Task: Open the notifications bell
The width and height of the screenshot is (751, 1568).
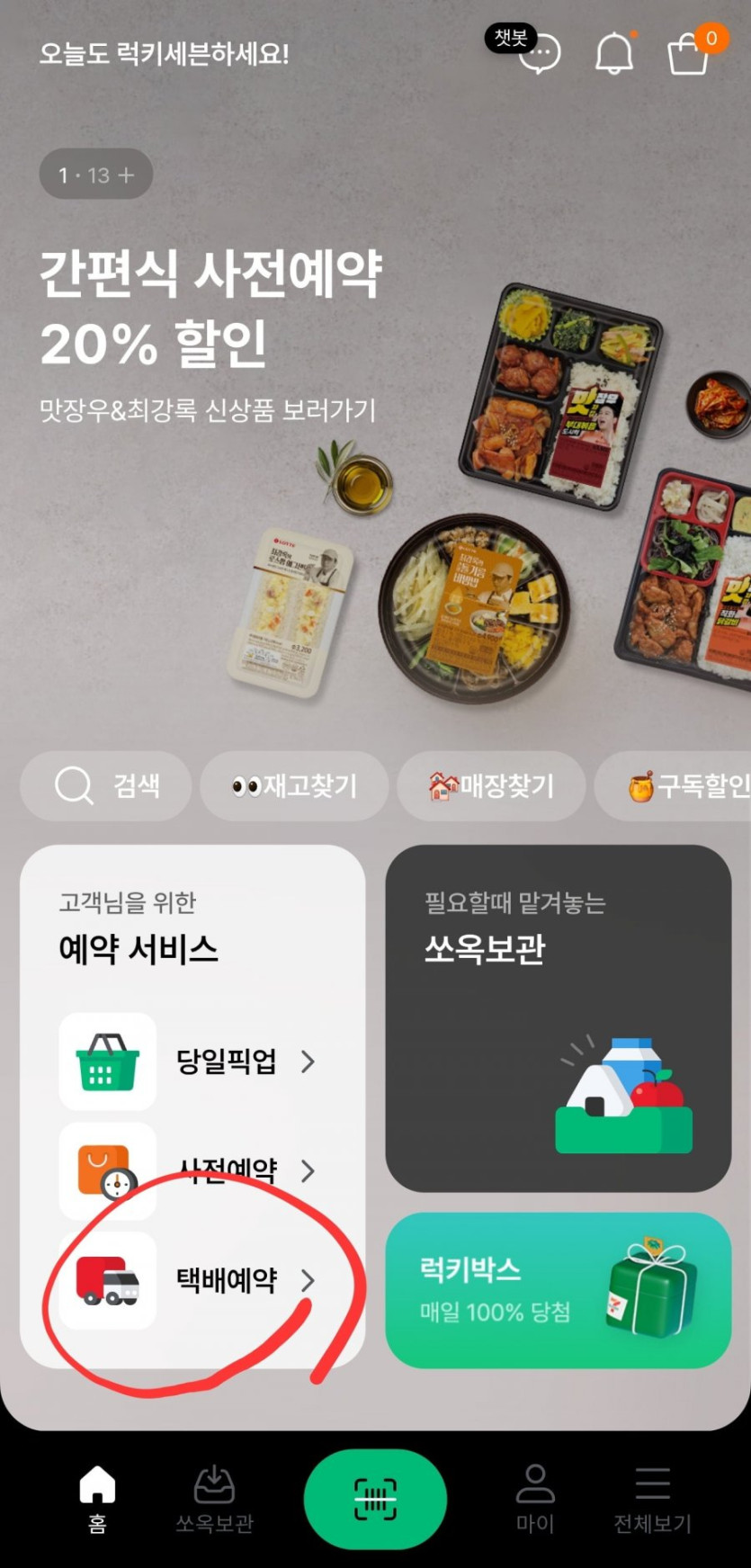Action: tap(615, 53)
